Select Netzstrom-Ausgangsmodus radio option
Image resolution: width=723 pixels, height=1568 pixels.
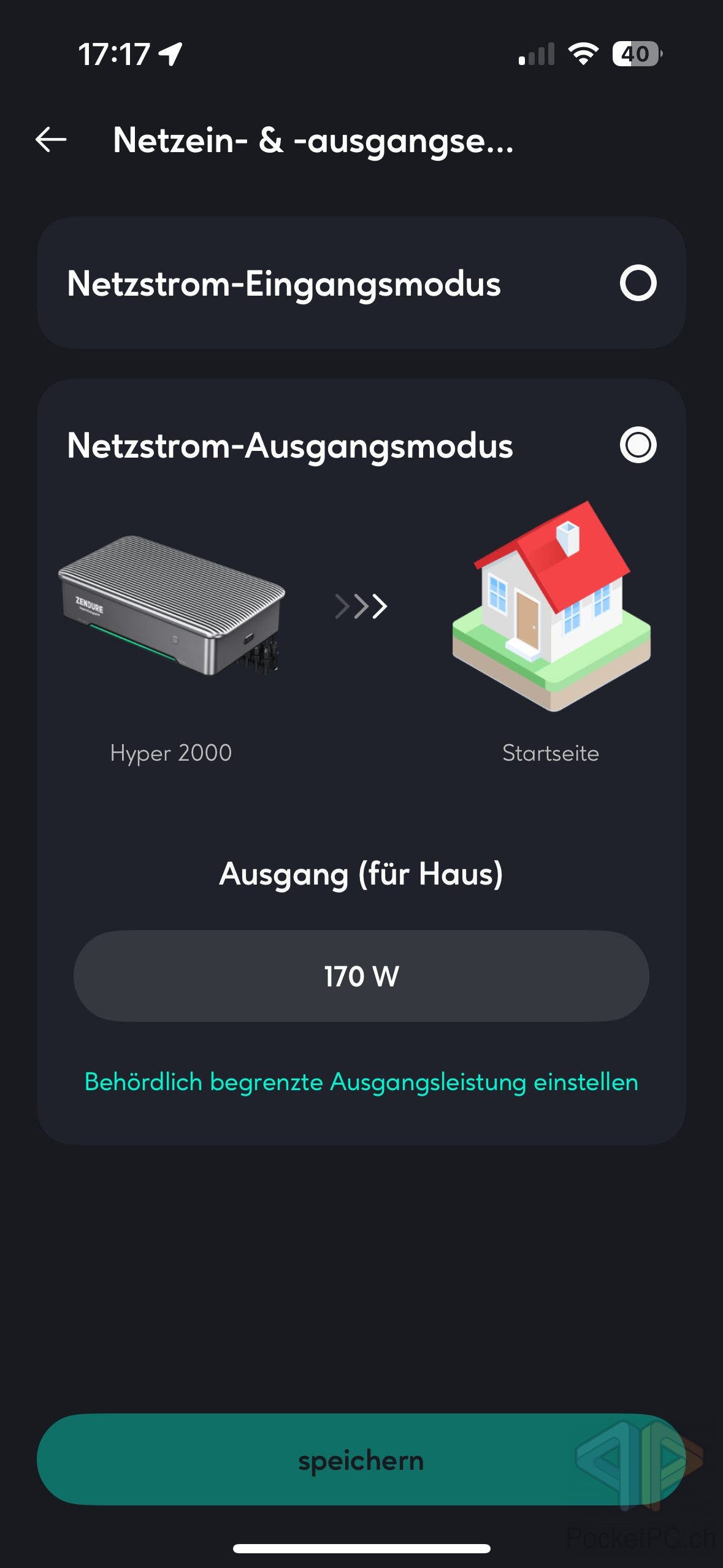pos(638,445)
